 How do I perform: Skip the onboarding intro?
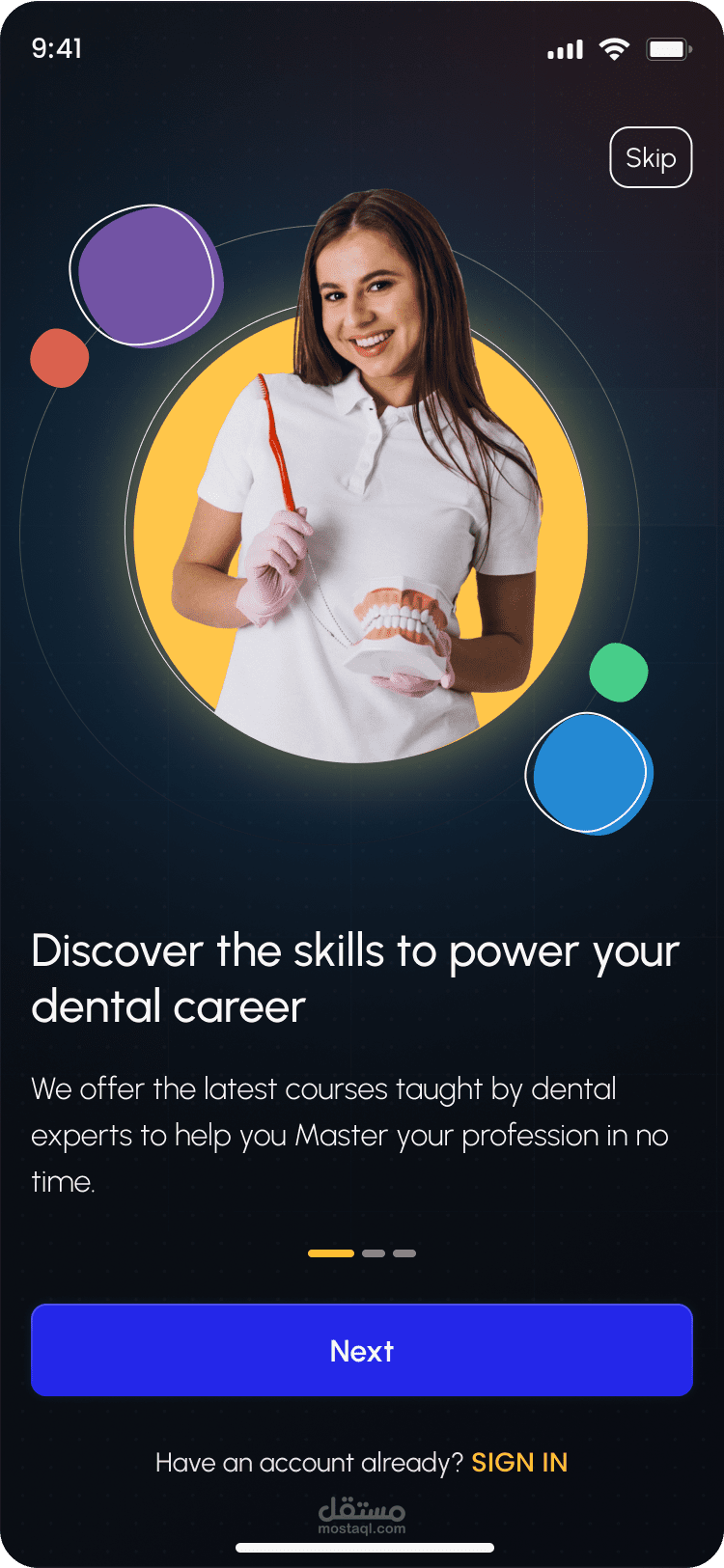pyautogui.click(x=651, y=157)
